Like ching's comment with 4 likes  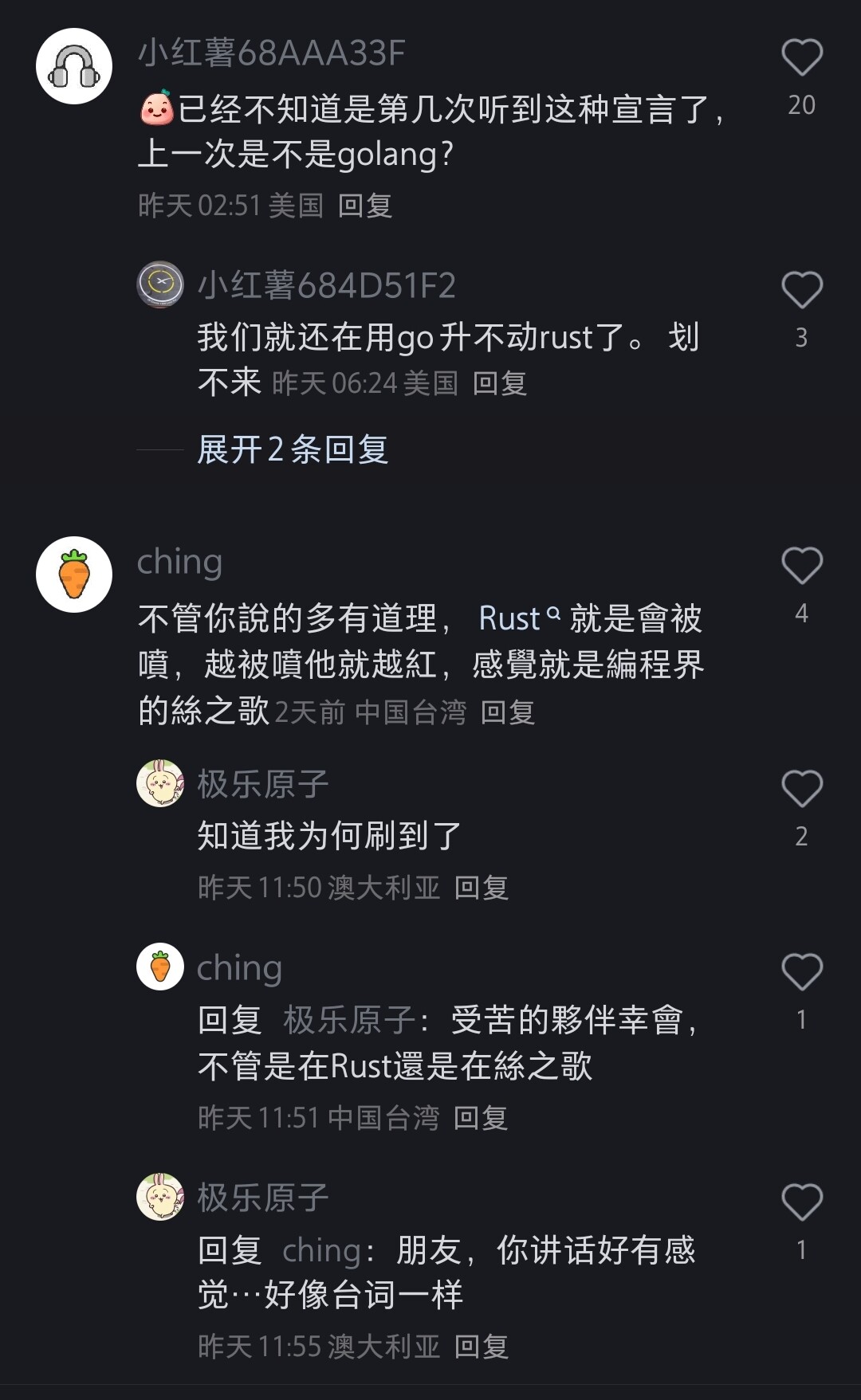[801, 566]
